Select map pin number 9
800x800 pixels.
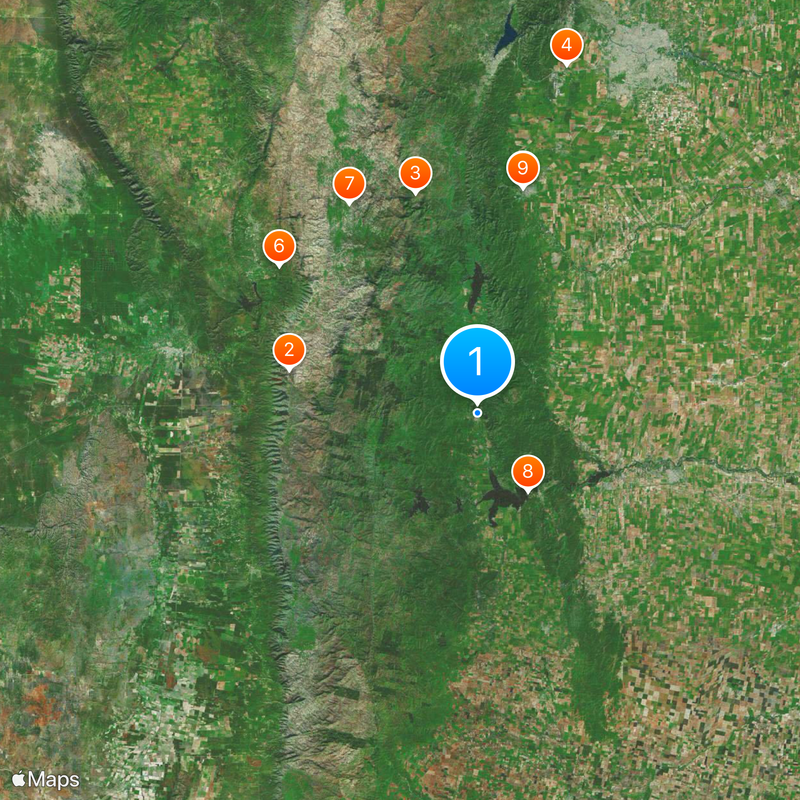(x=522, y=168)
